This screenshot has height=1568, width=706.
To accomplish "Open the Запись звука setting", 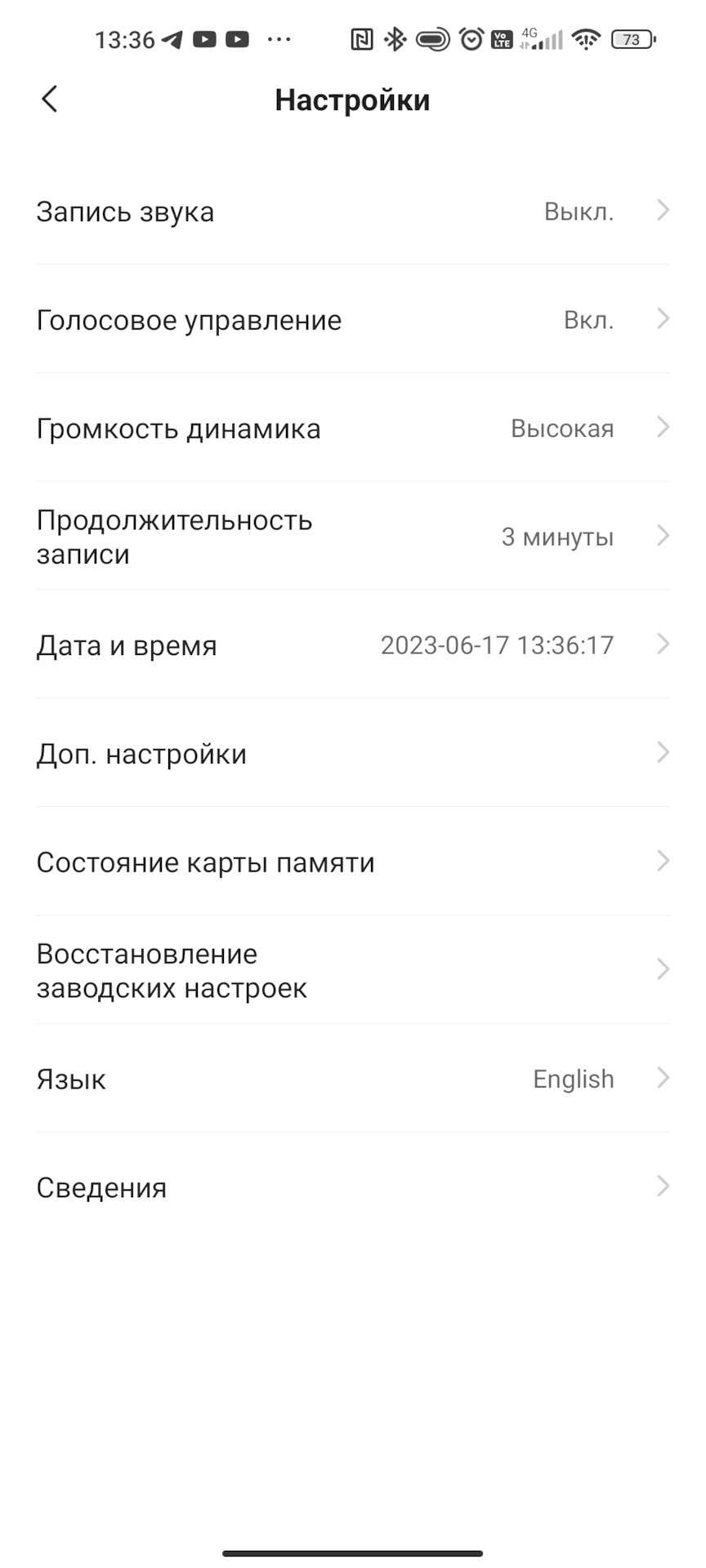I will point(353,211).
